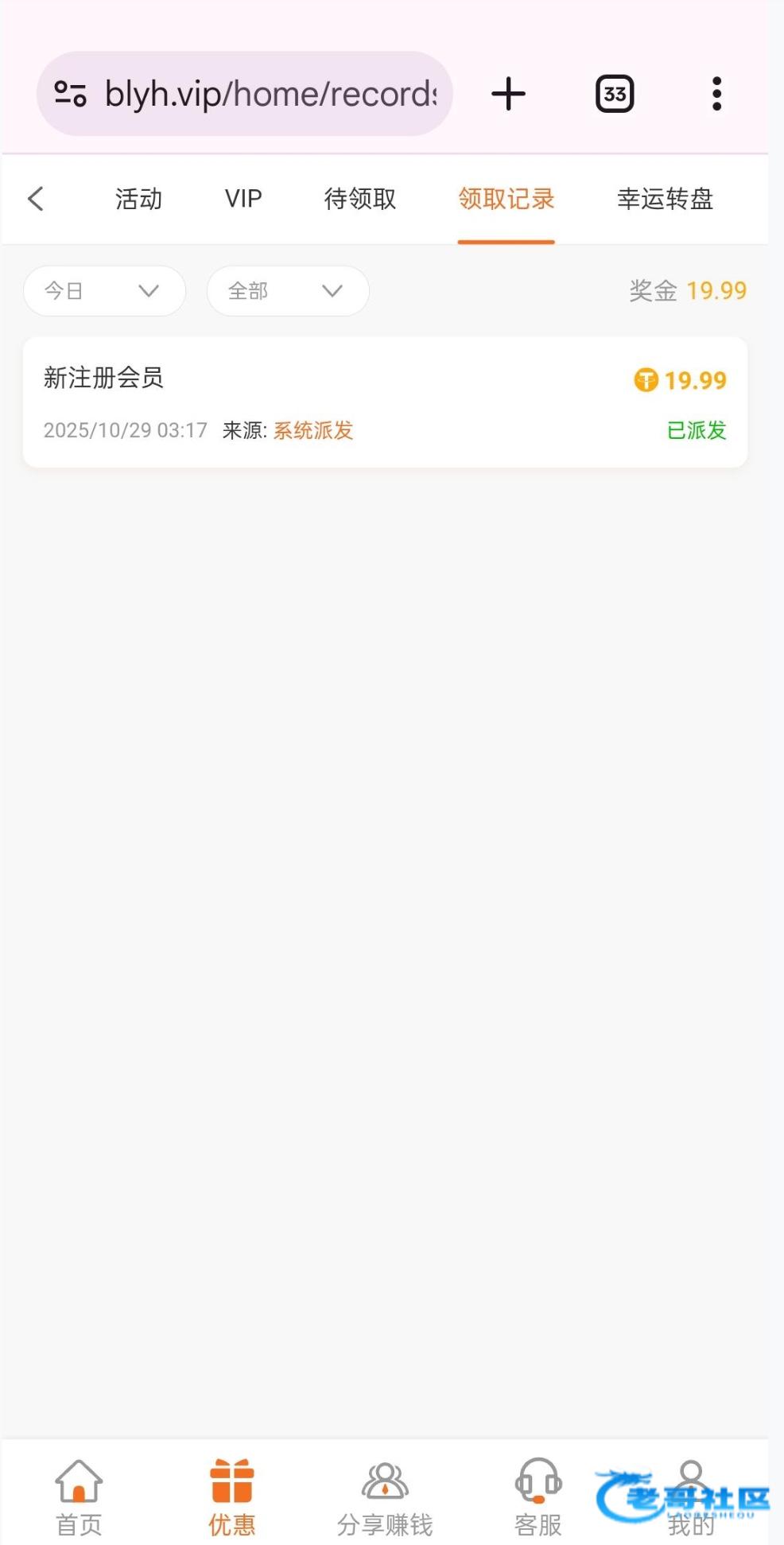Select the 领取记录 tab
The image size is (784, 1545).
pos(506,199)
